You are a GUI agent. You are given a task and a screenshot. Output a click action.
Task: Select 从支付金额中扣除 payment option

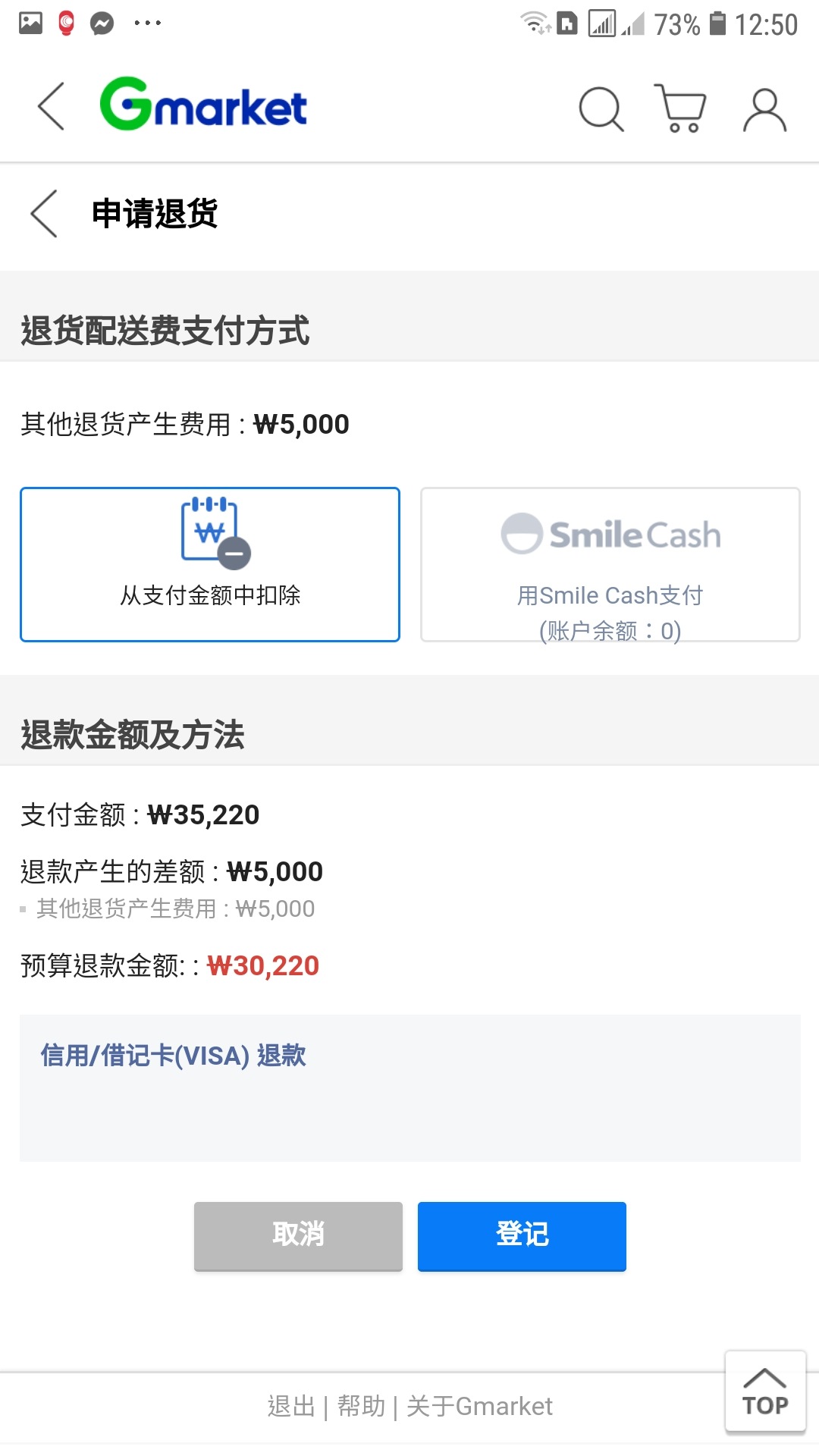point(210,565)
